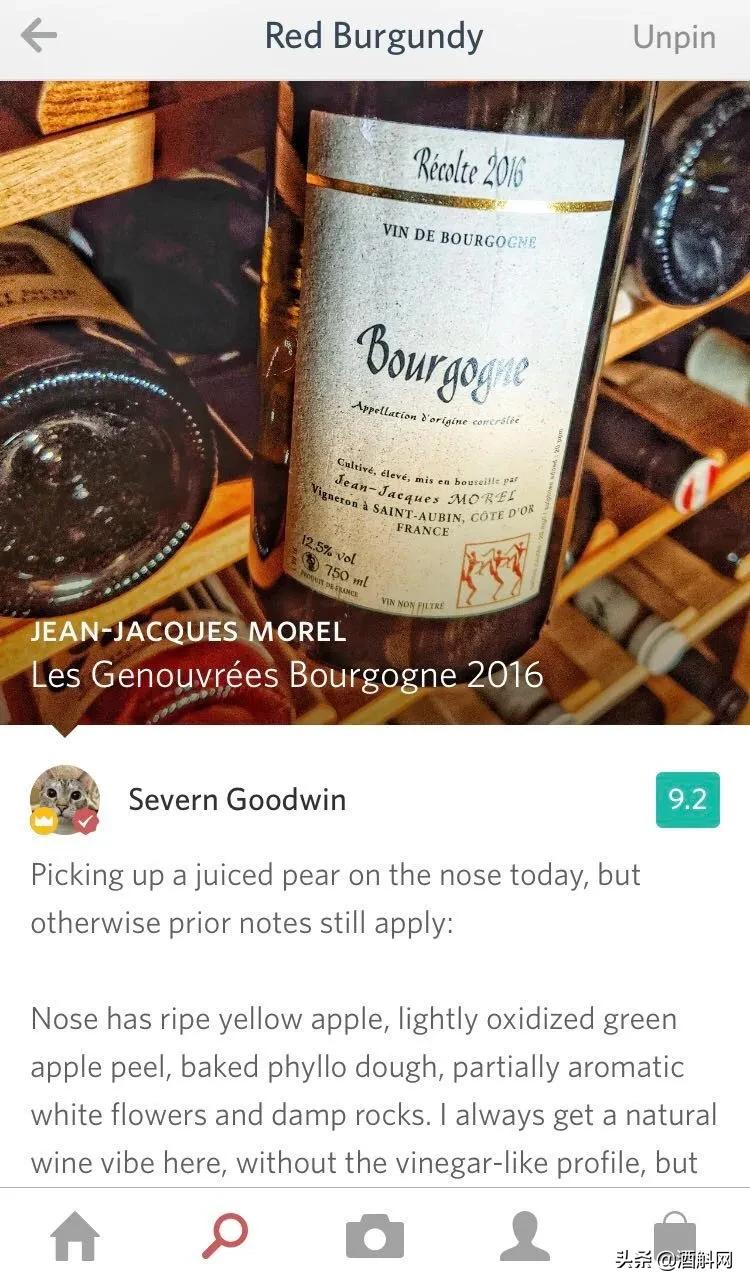This screenshot has width=750, height=1286.
Task: Unpin this Red Burgundy list
Action: pos(674,38)
